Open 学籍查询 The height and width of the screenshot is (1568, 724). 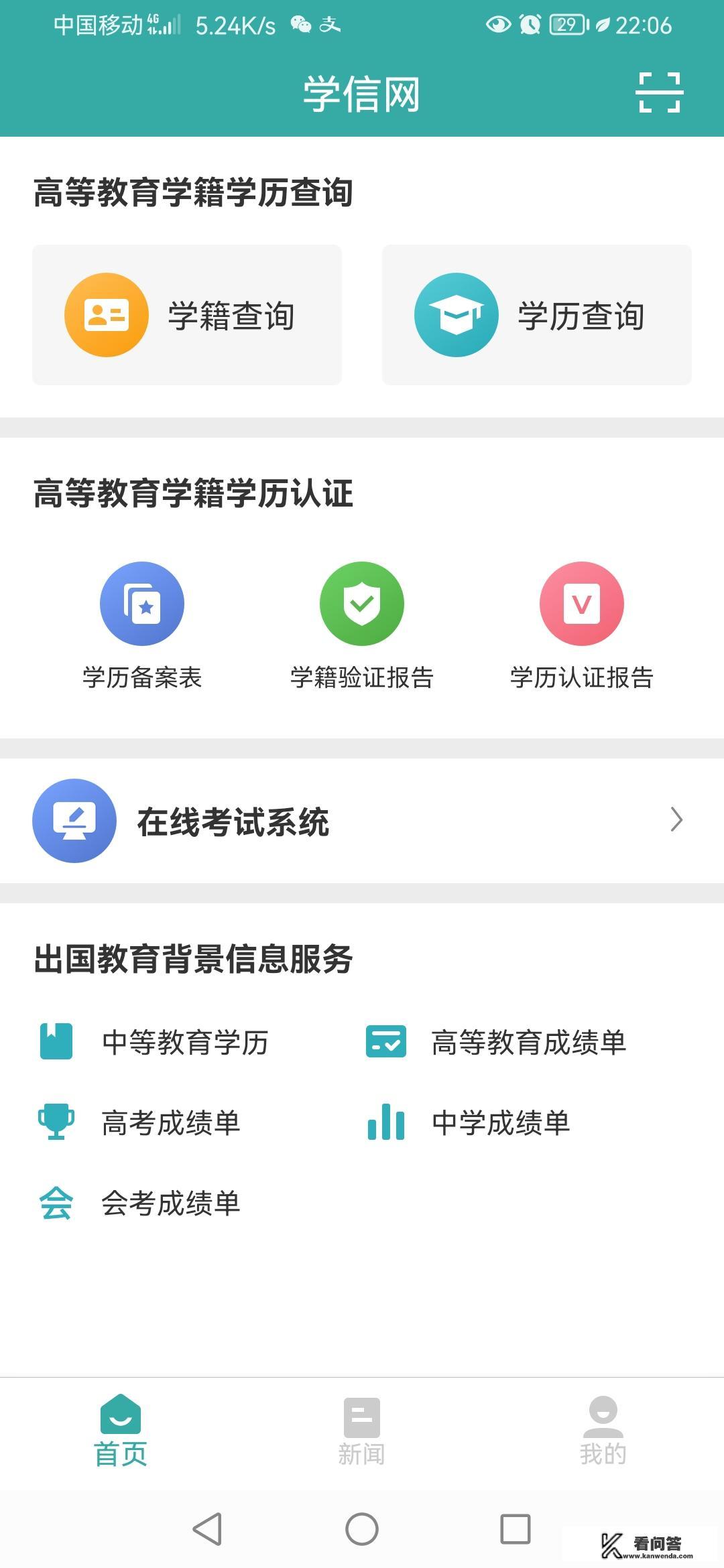(186, 316)
